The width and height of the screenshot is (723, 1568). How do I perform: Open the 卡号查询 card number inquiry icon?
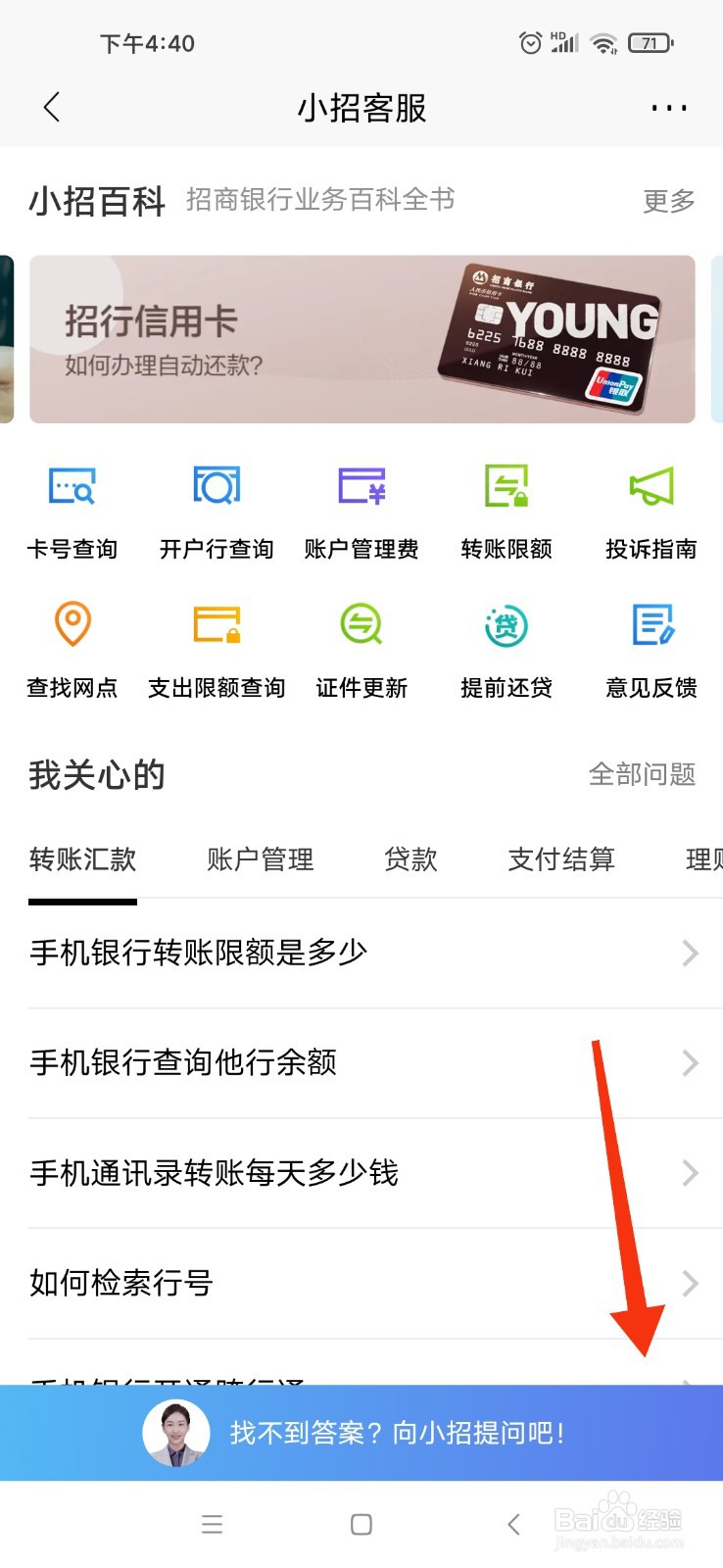pyautogui.click(x=72, y=510)
